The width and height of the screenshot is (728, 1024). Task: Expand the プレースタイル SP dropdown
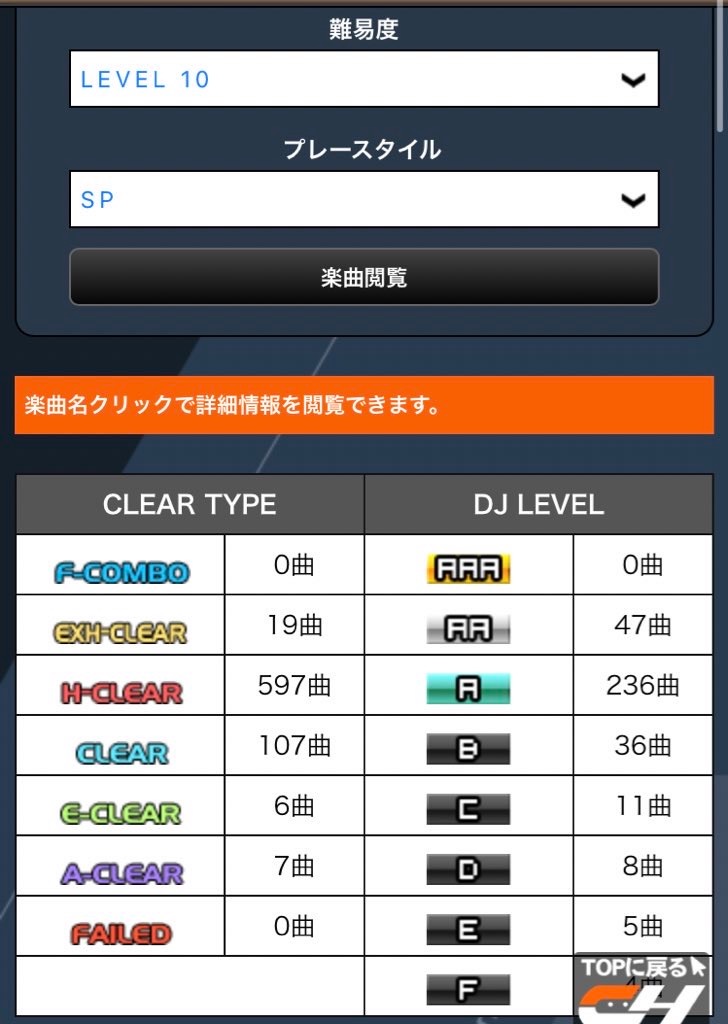364,199
